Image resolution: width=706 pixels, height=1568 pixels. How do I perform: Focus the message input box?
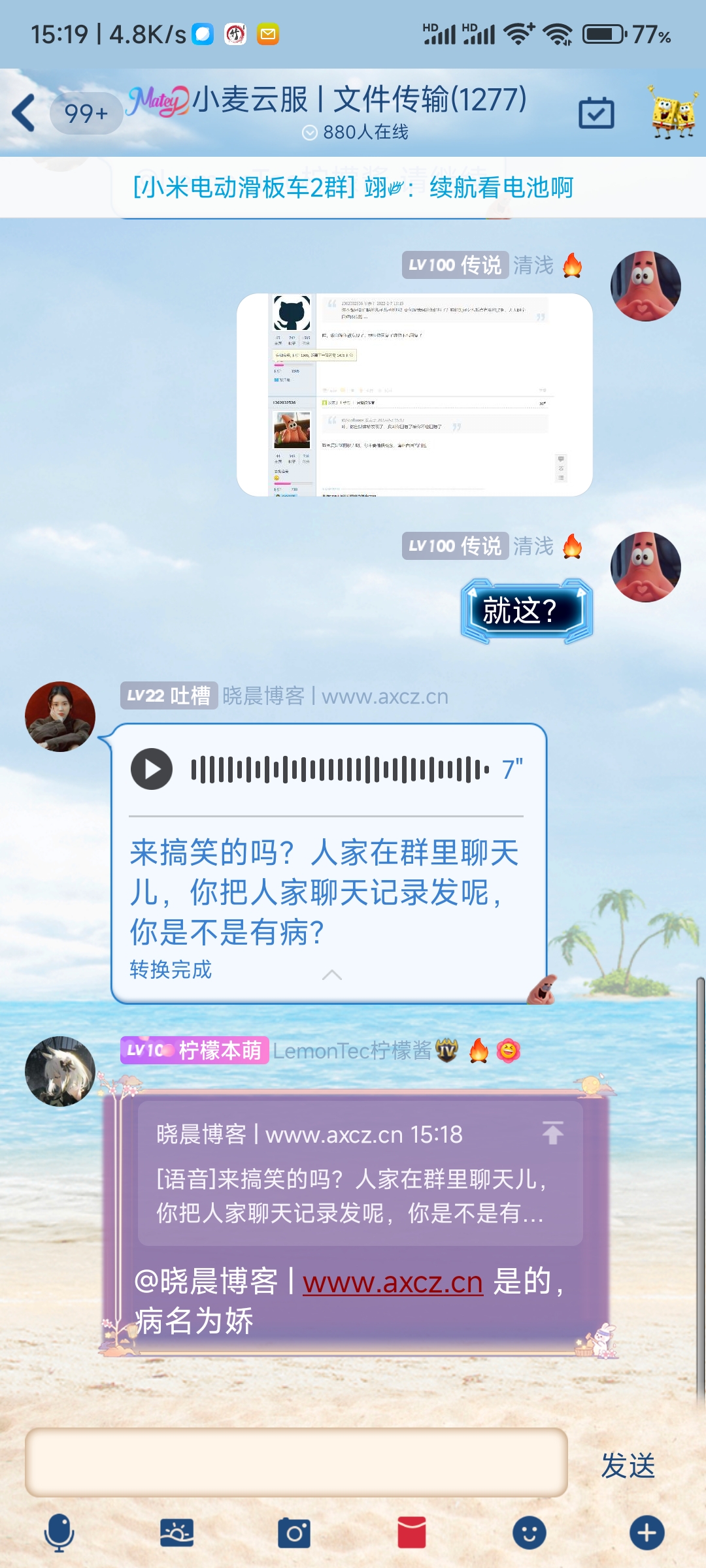[x=295, y=1462]
